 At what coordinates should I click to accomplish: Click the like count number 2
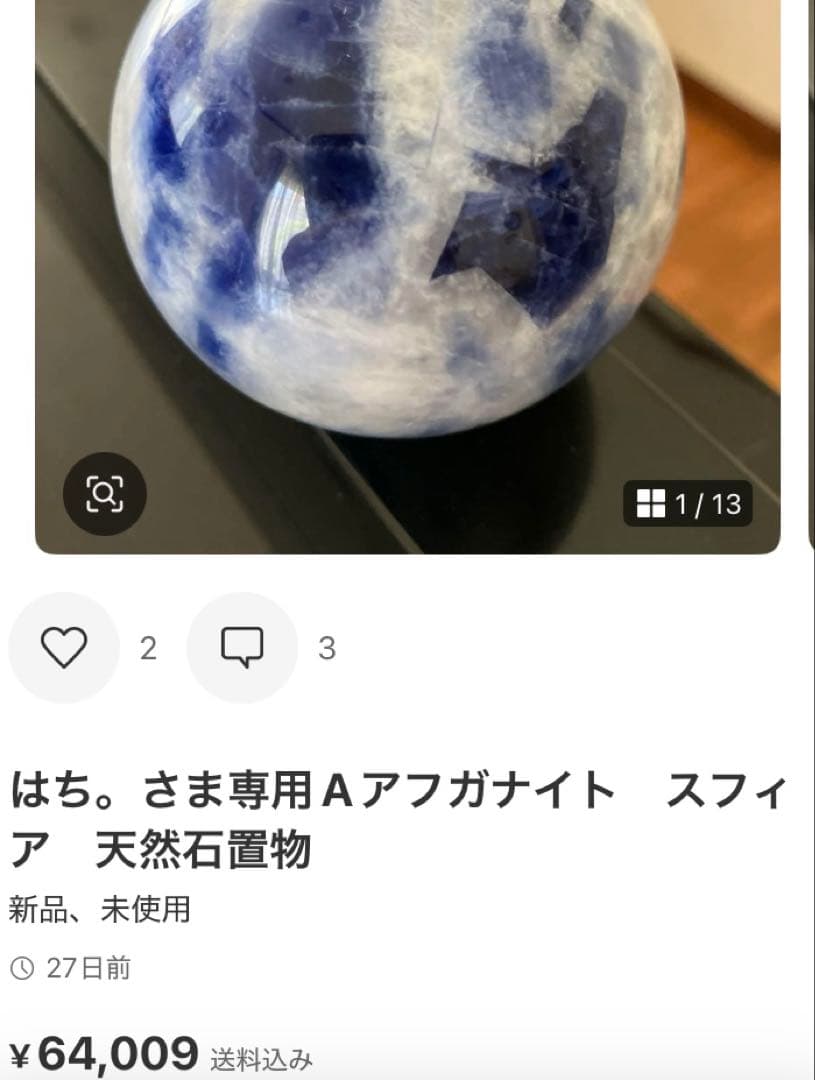[x=149, y=647]
